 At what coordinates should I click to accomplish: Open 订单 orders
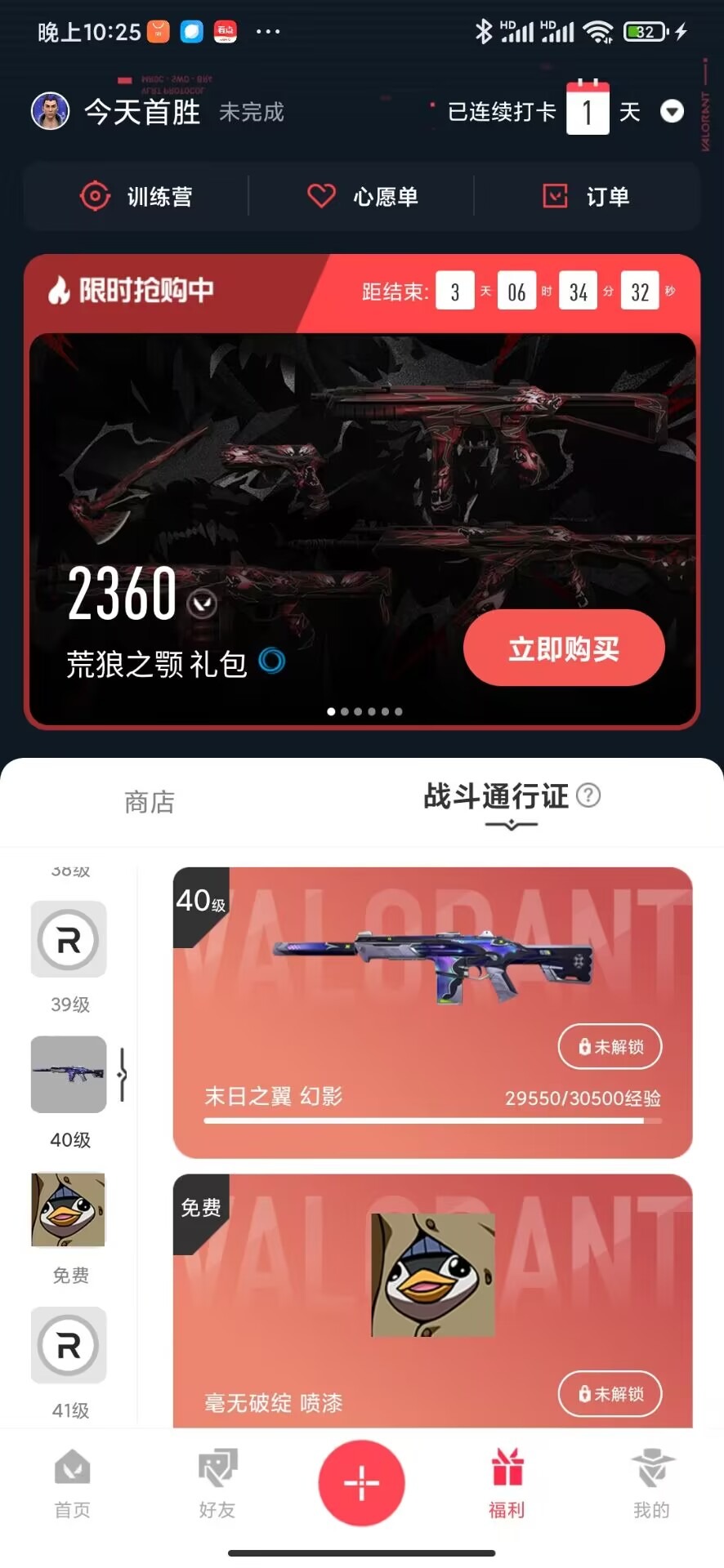click(586, 197)
